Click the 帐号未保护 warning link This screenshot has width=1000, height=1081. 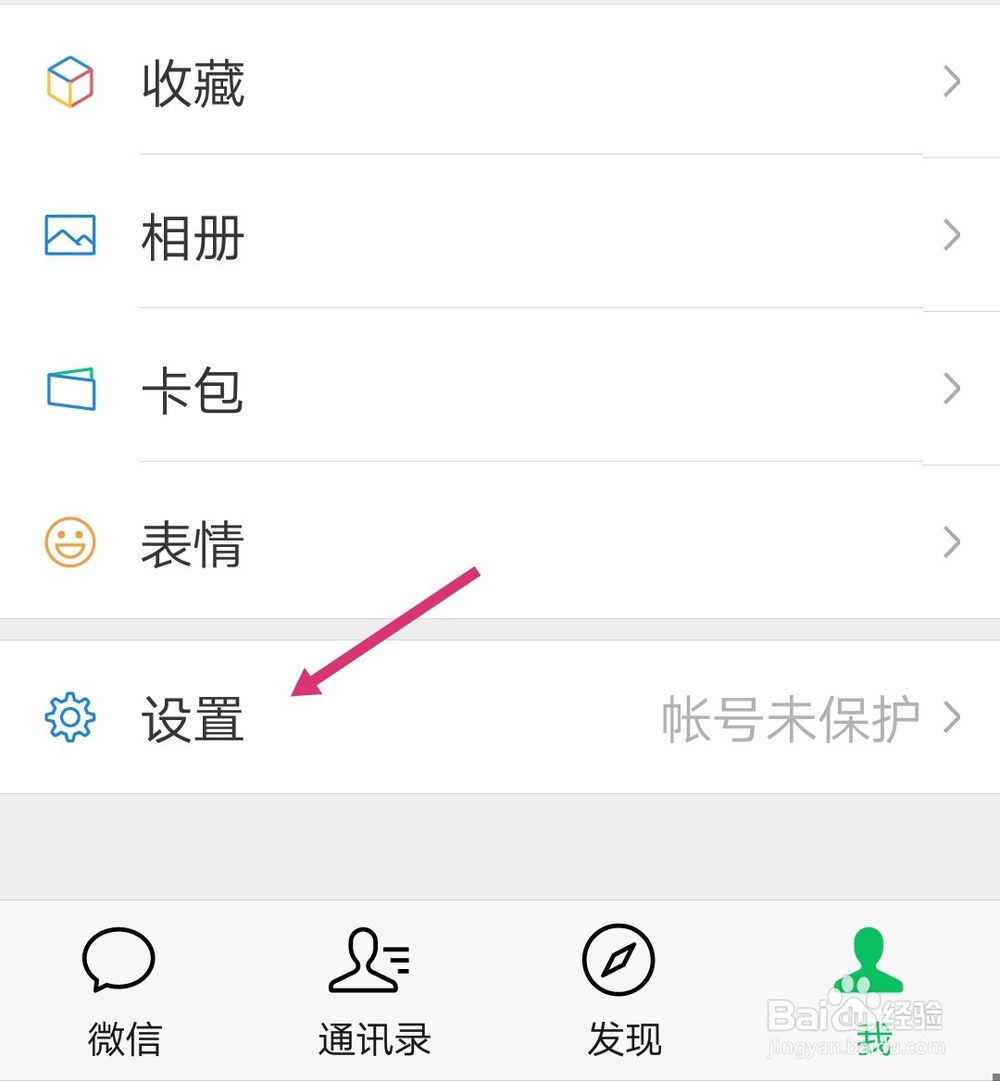tap(790, 717)
